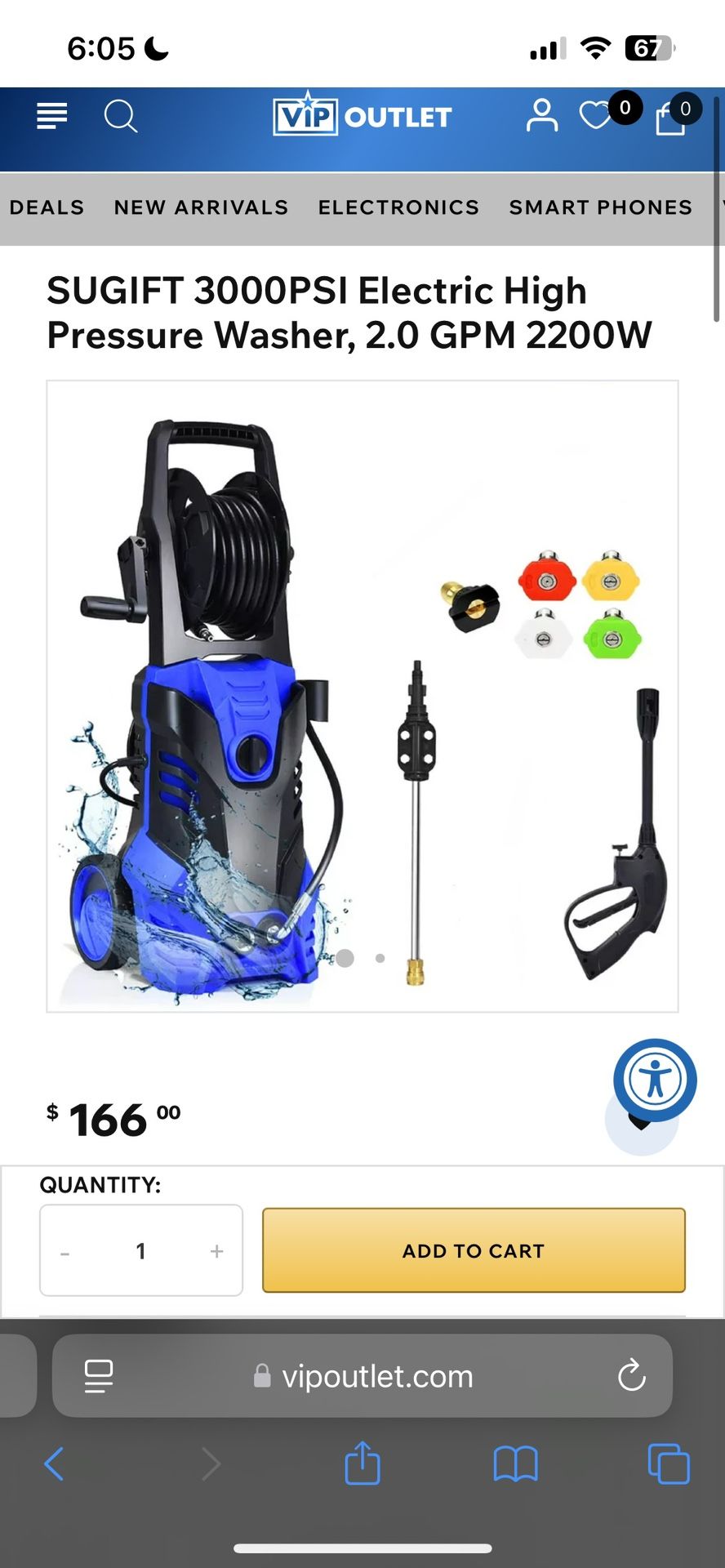
Task: Open the accessibility options button
Action: [x=655, y=1080]
